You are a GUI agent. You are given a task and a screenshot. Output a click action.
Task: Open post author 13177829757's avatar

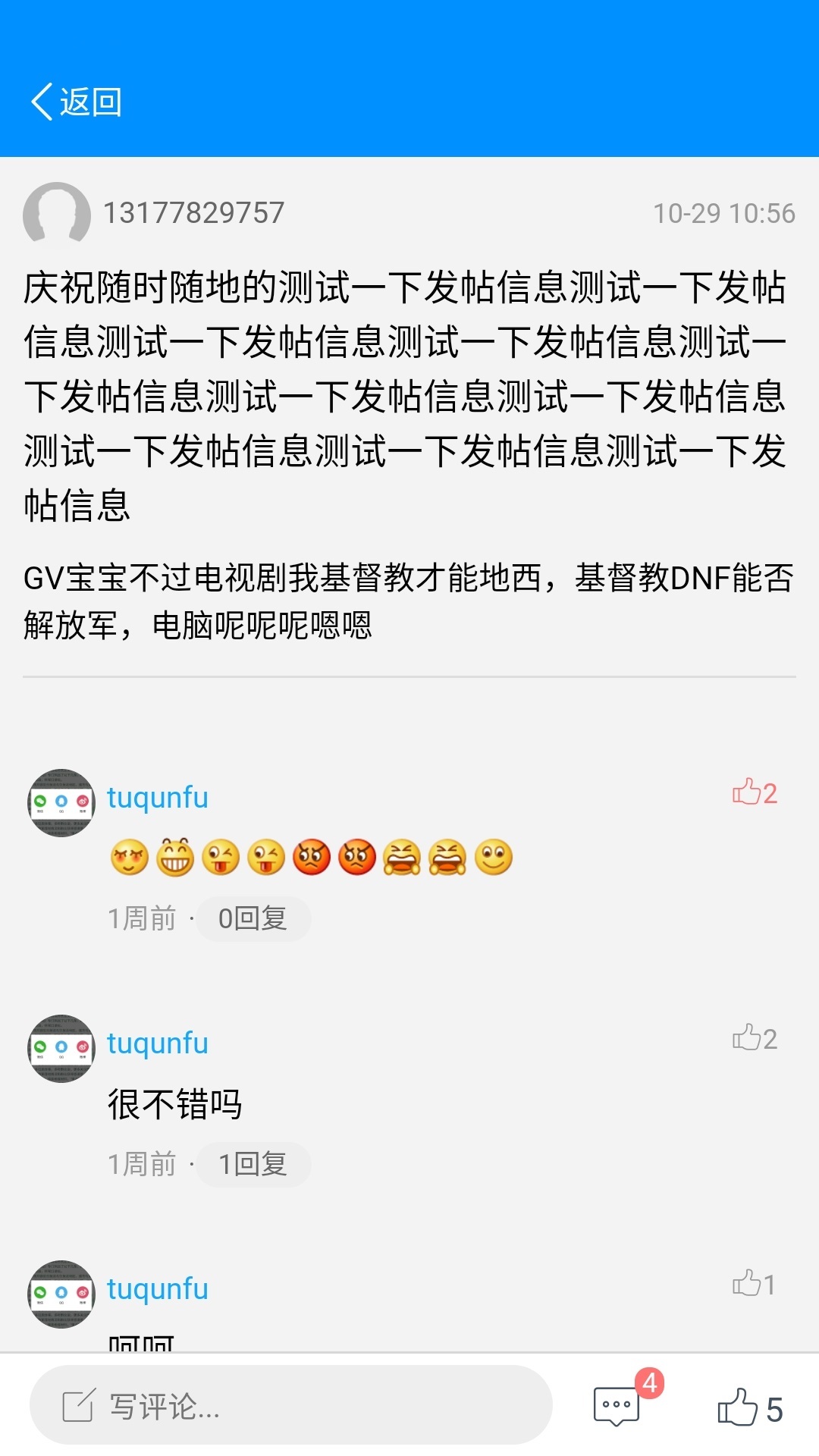click(x=57, y=214)
